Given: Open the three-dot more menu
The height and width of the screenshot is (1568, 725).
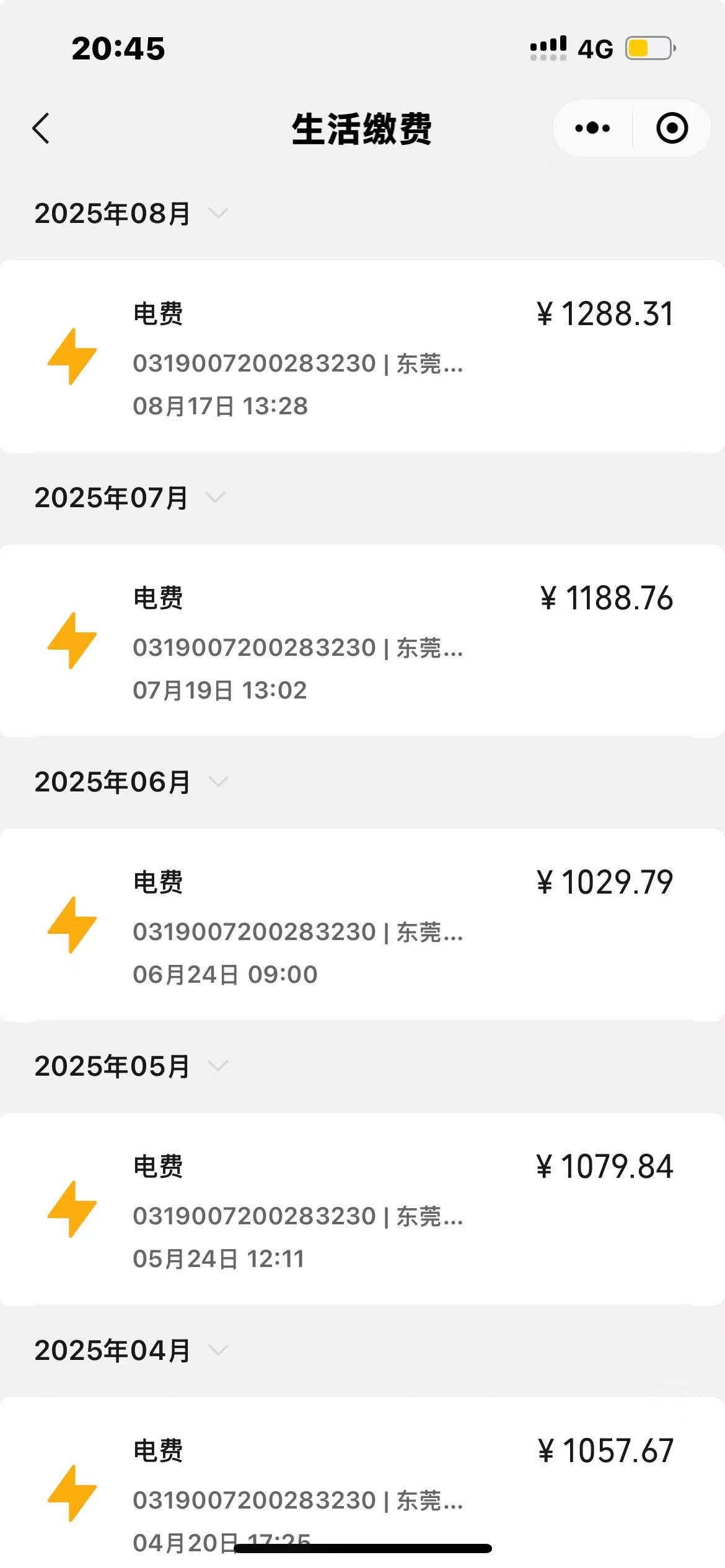Looking at the screenshot, I should pos(592,128).
